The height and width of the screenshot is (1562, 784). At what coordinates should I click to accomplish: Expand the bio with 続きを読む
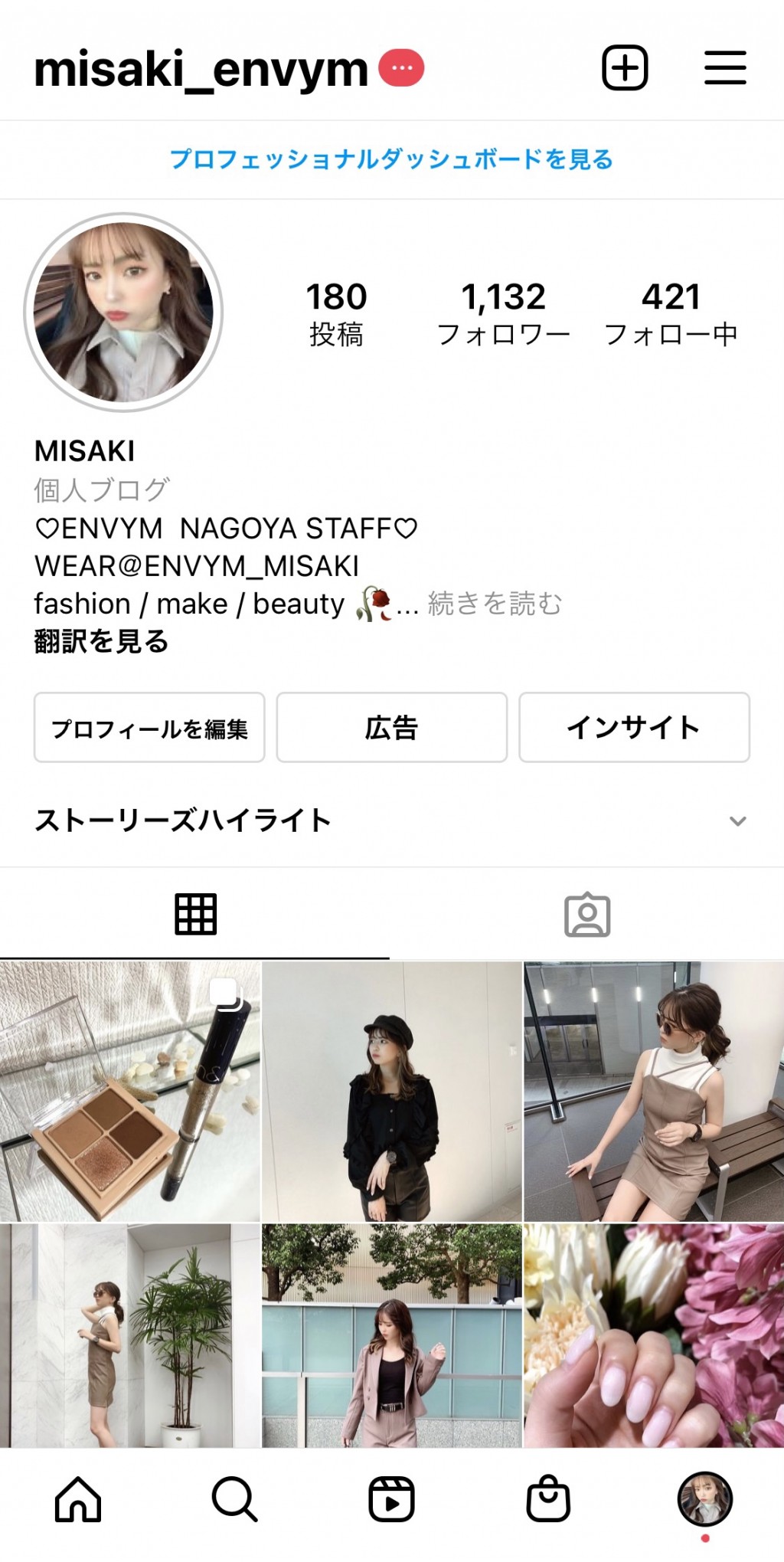click(x=495, y=604)
